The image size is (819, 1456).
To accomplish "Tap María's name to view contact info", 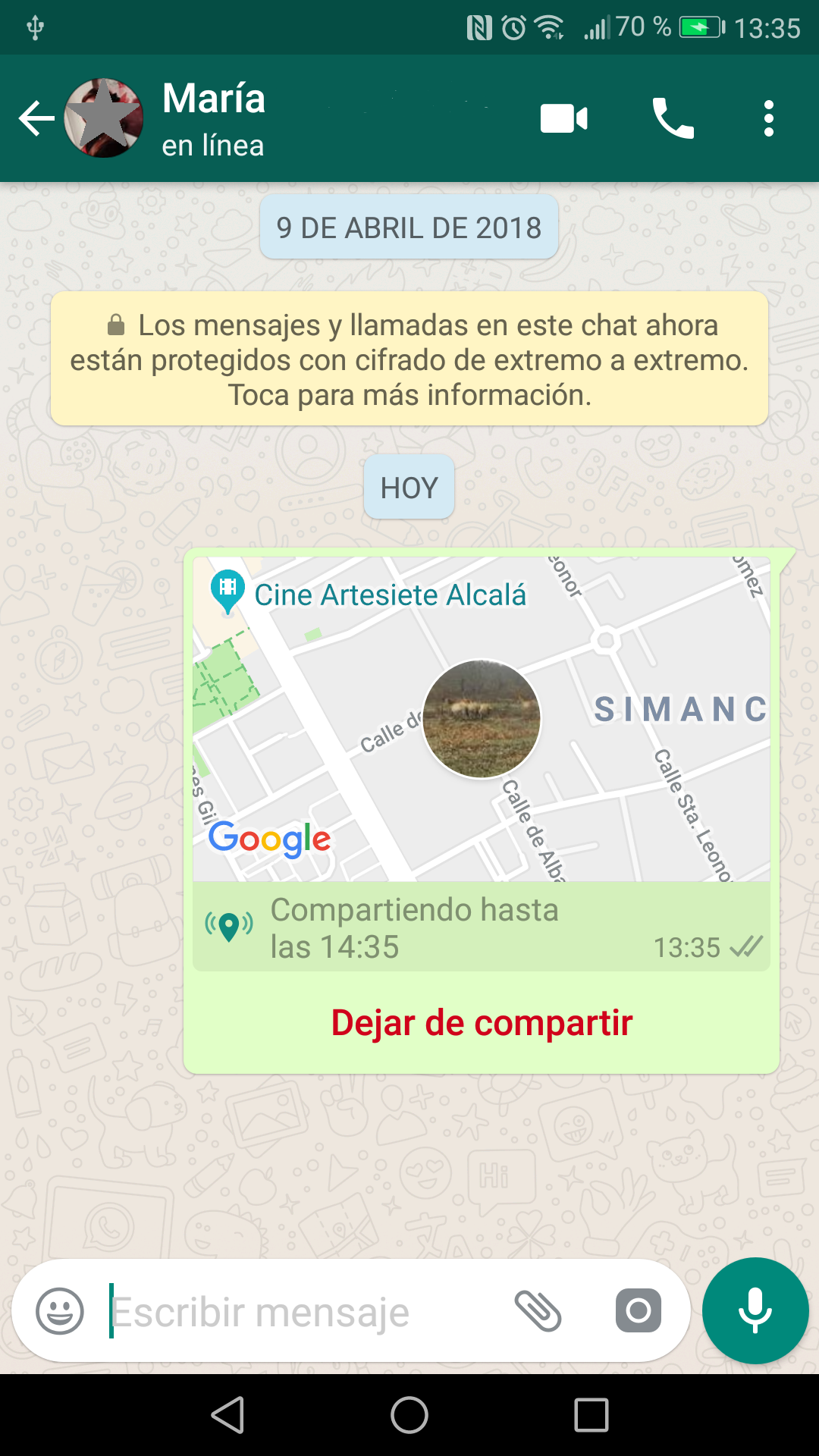I will [214, 99].
